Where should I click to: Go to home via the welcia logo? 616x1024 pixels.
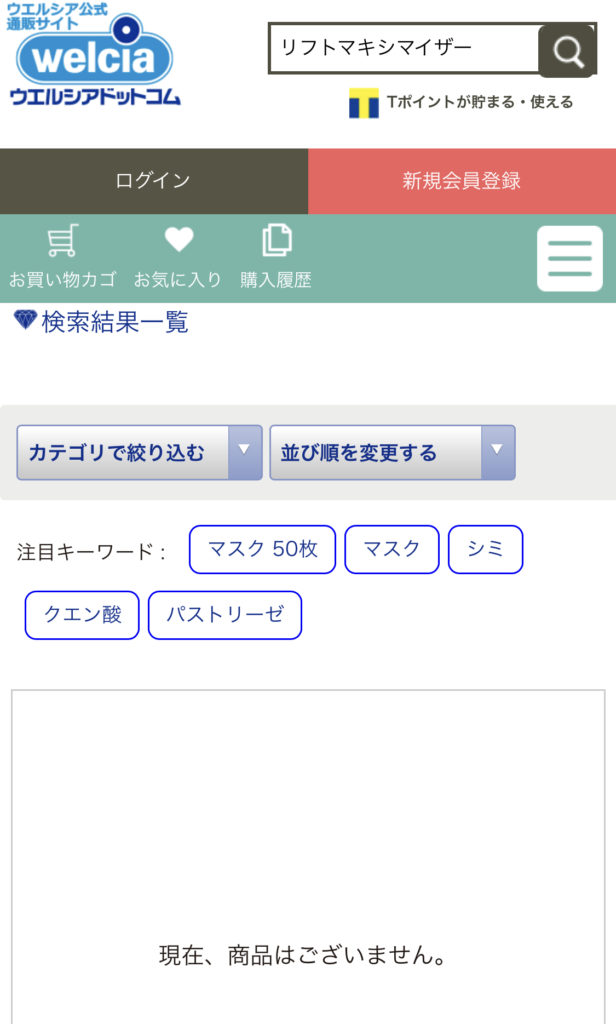coord(93,55)
